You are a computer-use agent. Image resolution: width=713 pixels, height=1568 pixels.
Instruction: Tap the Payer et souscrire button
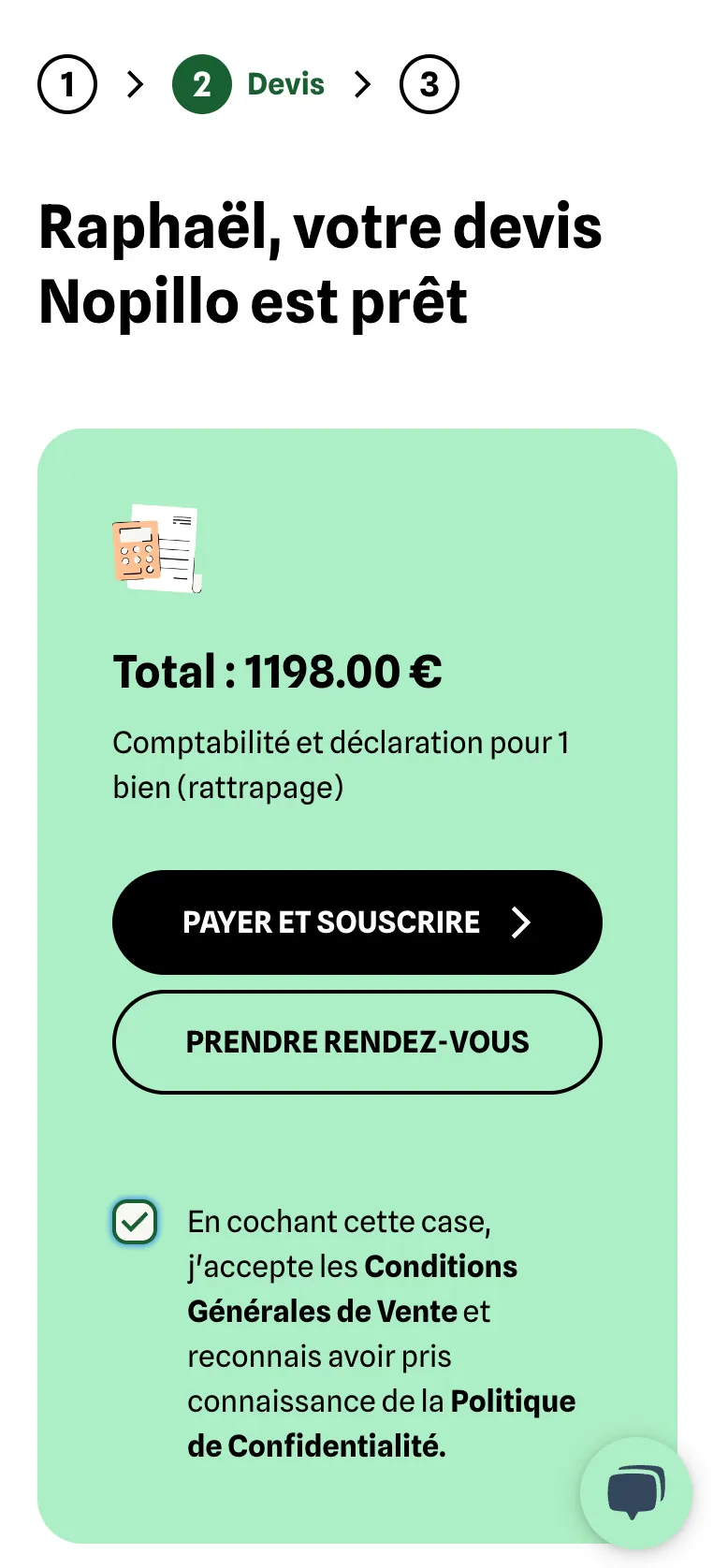(356, 922)
